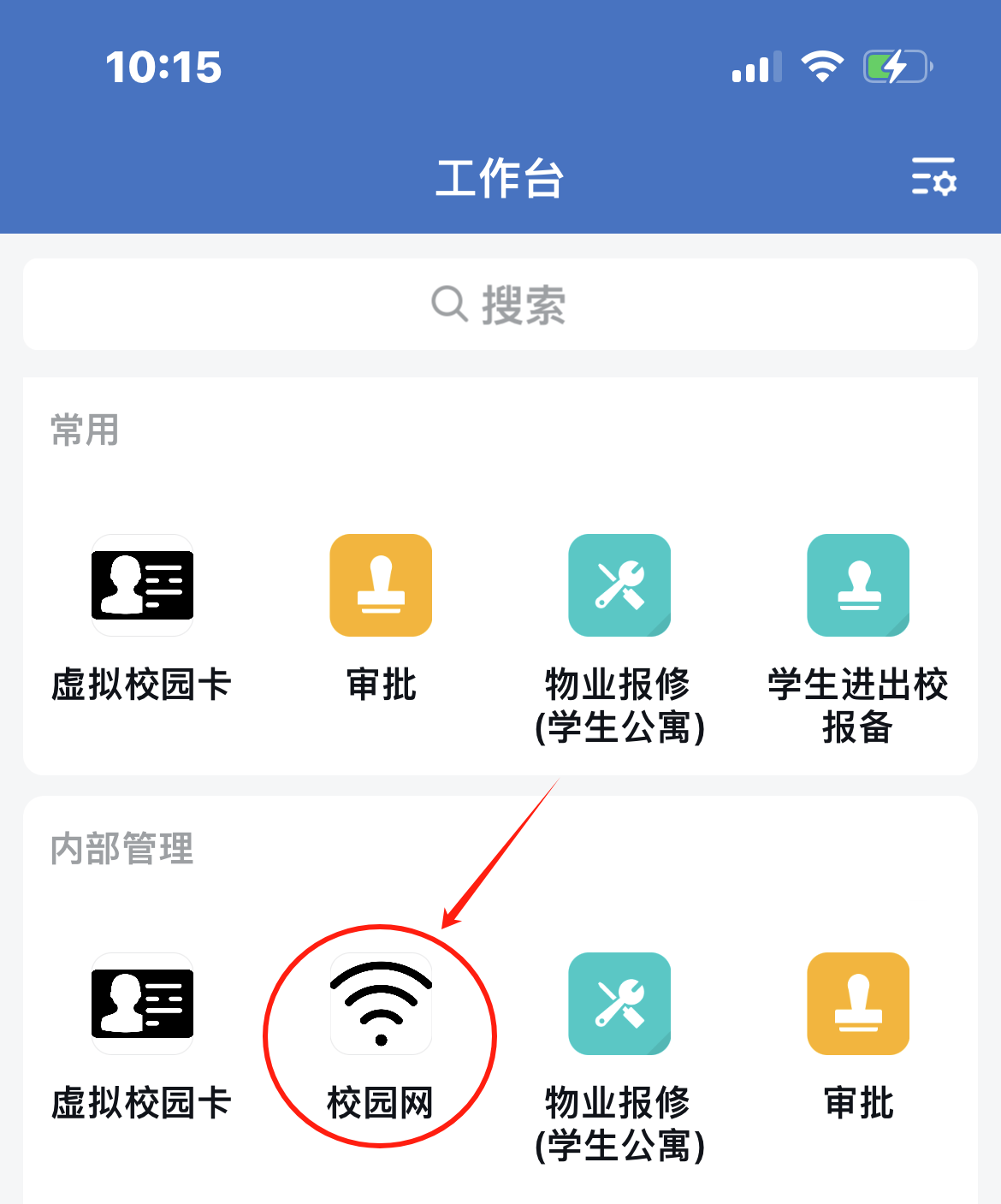Launch 物业报修(学生公寓) under 常用
Viewport: 1001px width, 1204px height.
tap(619, 585)
